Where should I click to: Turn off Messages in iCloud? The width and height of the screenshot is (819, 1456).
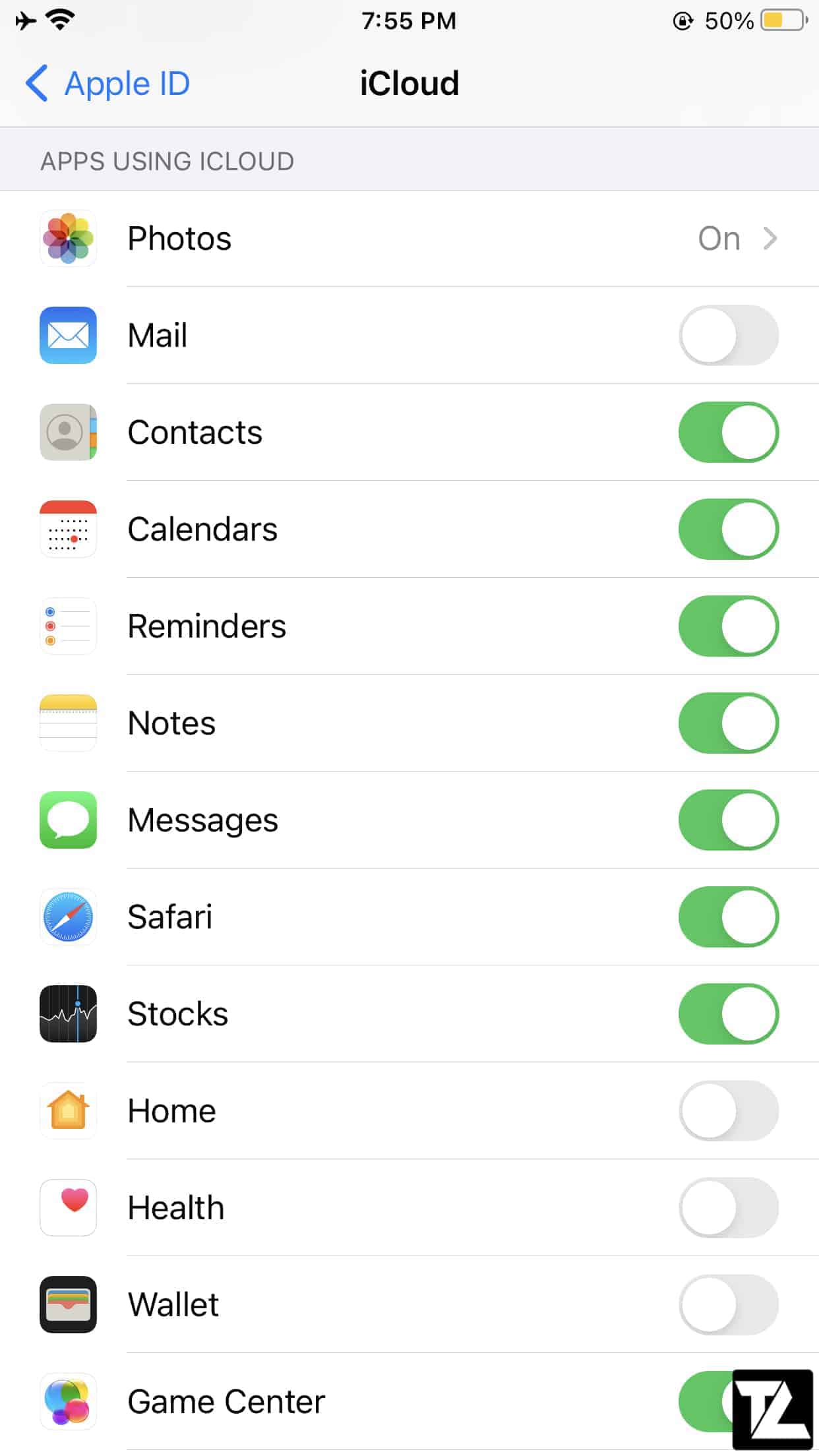729,820
